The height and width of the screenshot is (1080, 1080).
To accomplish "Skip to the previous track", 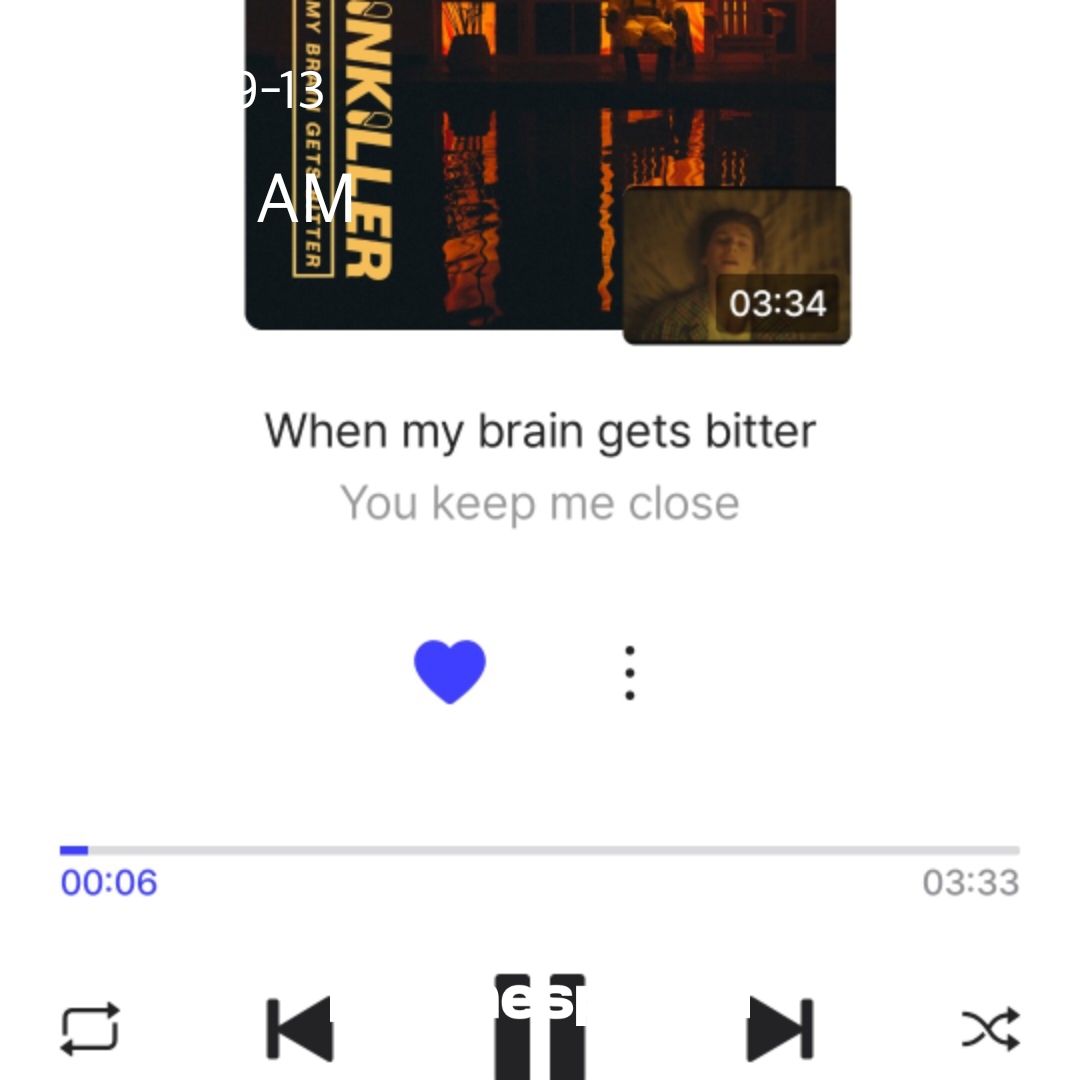I will click(x=299, y=1028).
